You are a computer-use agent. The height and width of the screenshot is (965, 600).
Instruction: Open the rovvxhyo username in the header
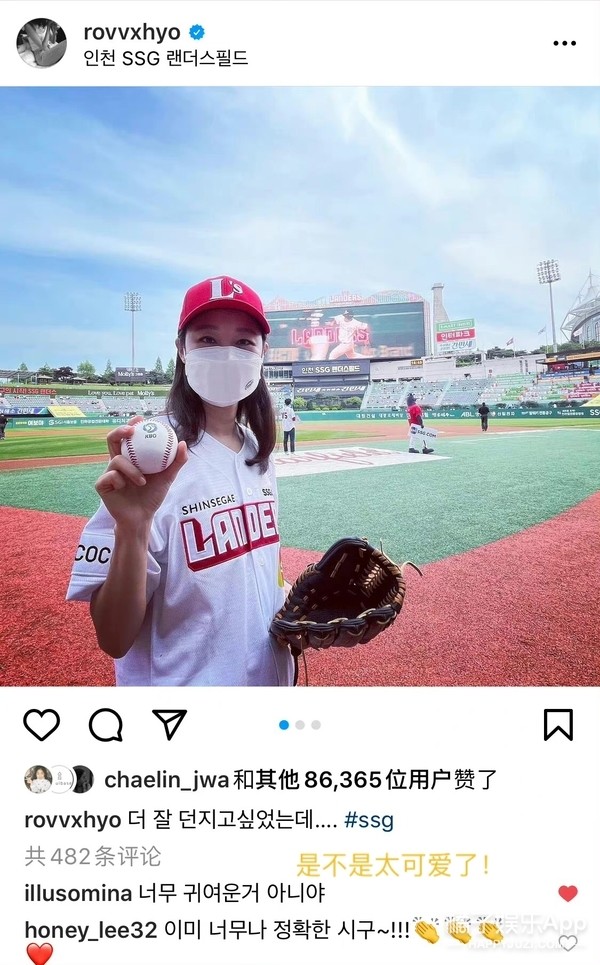(132, 32)
